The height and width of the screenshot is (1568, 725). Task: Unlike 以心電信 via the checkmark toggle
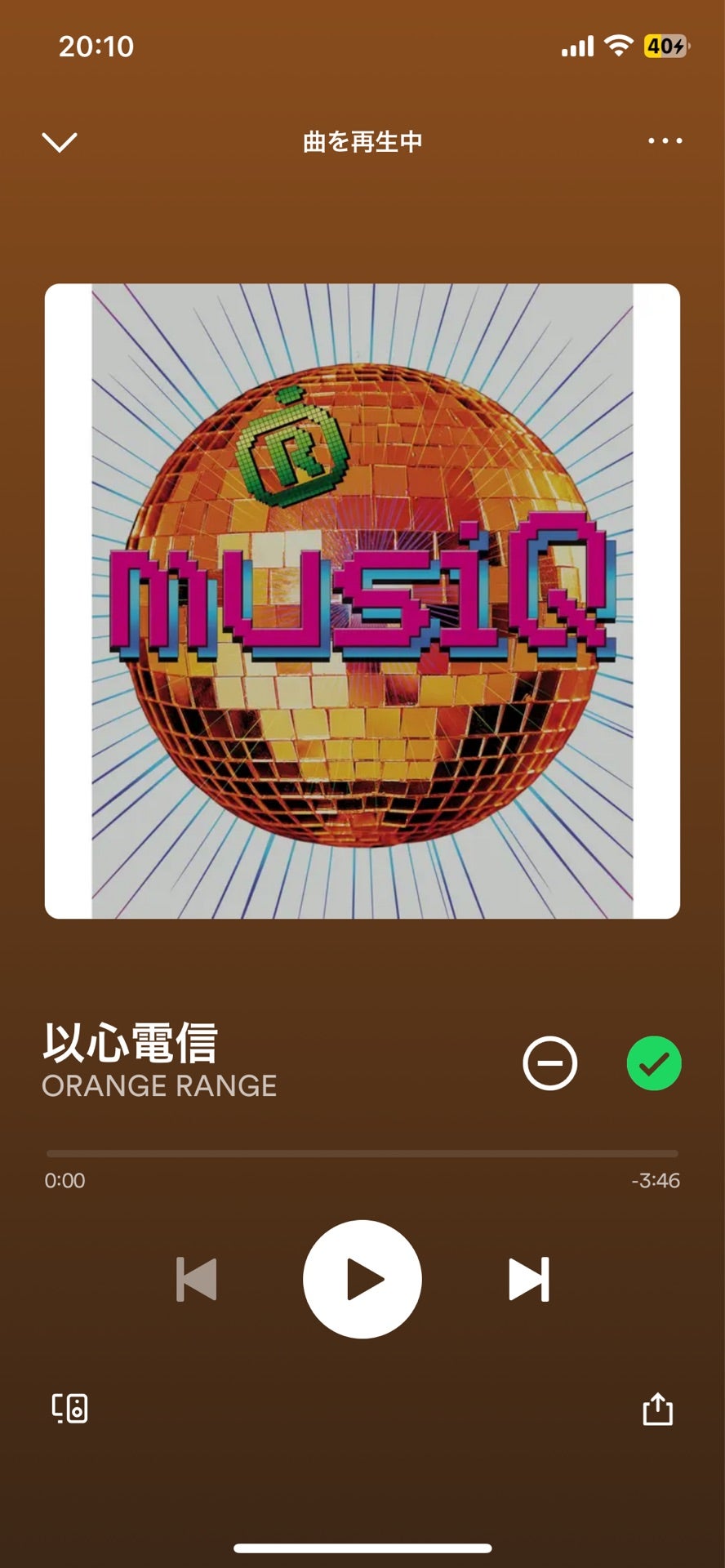tap(654, 1063)
